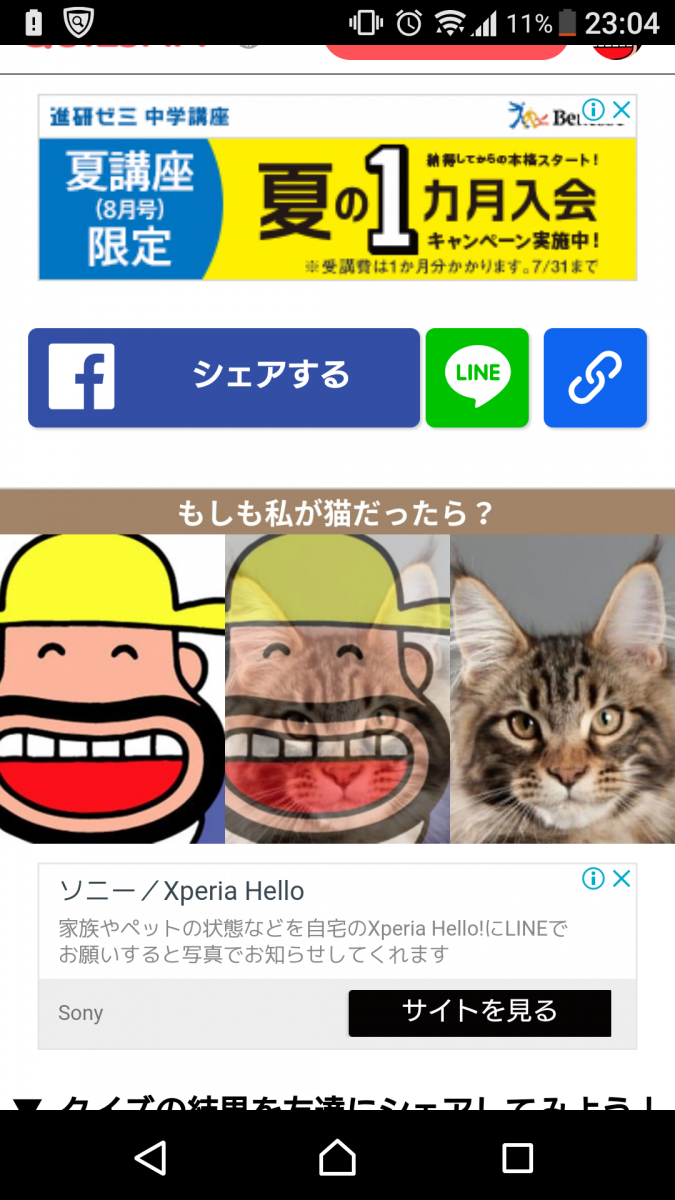Viewport: 675px width, 1200px height.
Task: Open the recent apps view
Action: point(517,1157)
